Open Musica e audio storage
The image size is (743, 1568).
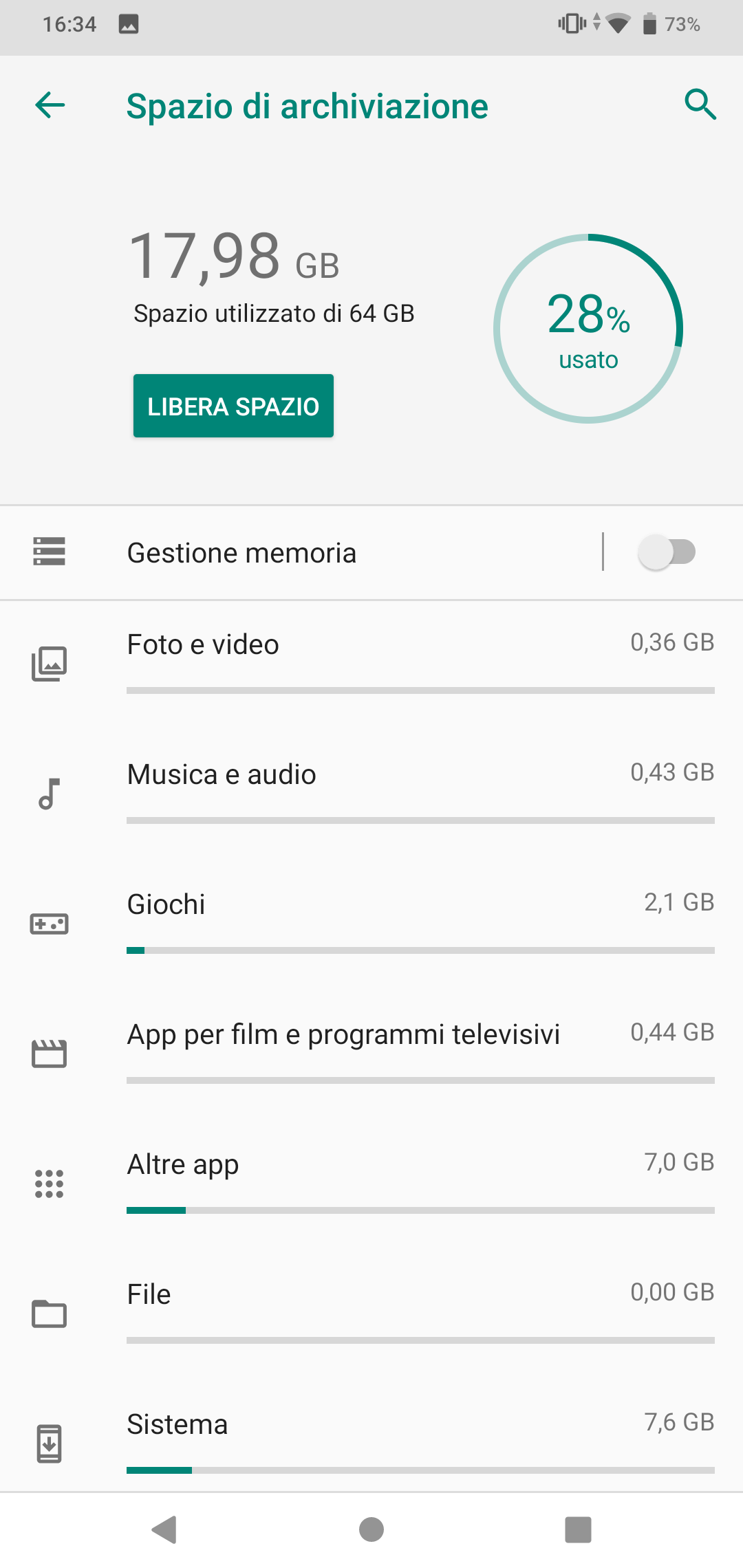pyautogui.click(x=371, y=794)
